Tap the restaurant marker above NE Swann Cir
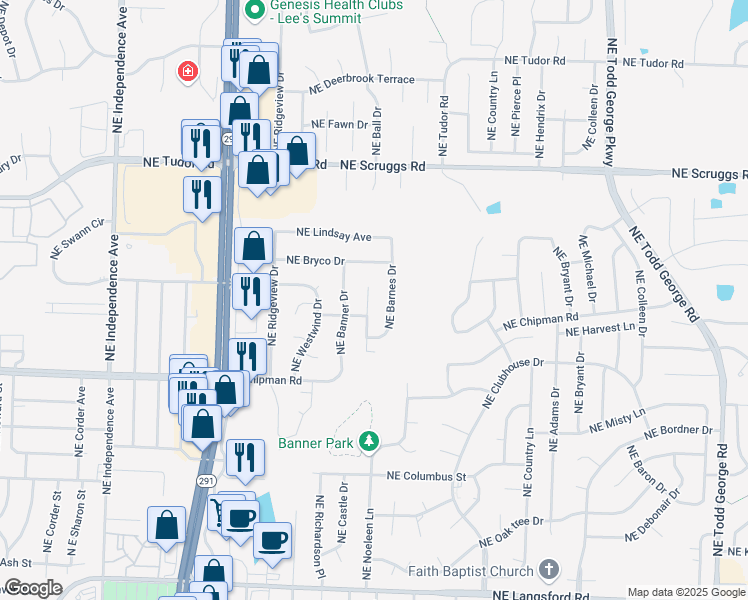Screen dimensions: 748x600 tap(202, 196)
